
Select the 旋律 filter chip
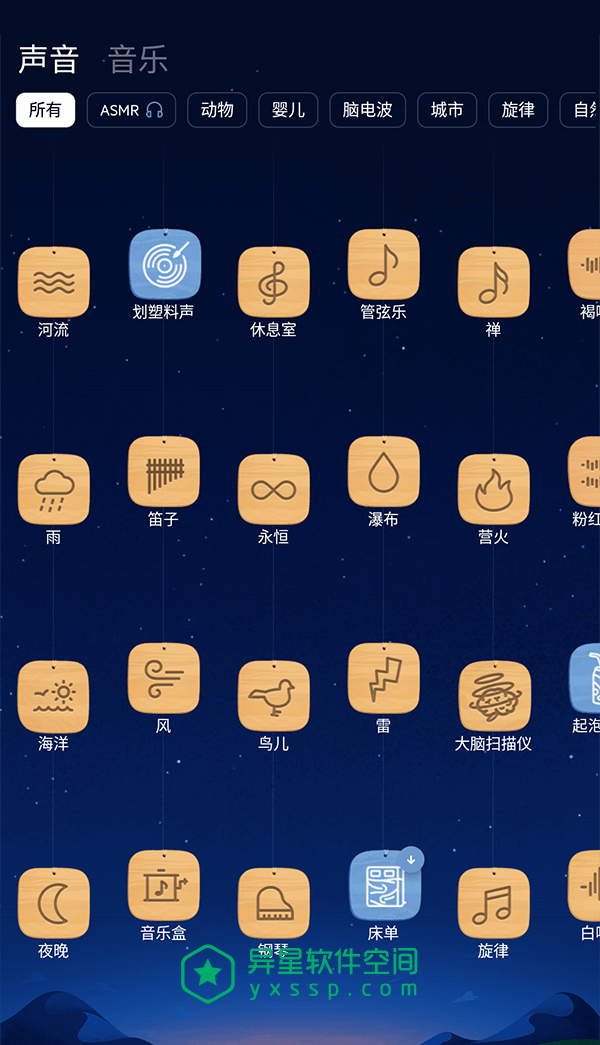tap(518, 110)
